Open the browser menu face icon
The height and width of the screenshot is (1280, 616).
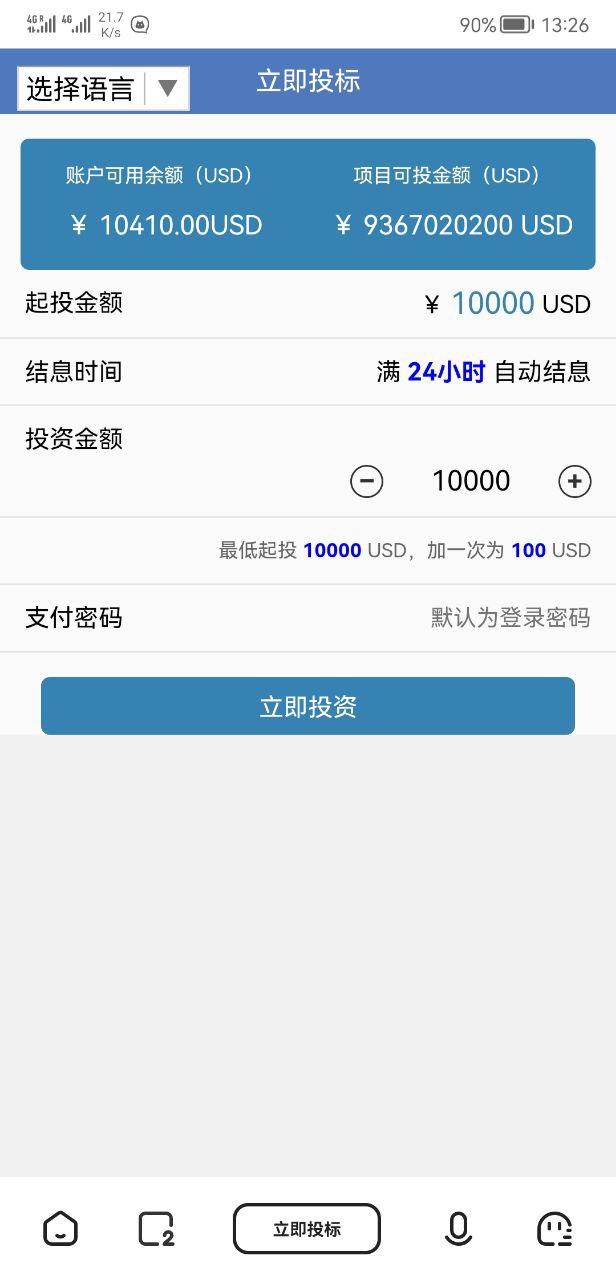(x=554, y=1229)
